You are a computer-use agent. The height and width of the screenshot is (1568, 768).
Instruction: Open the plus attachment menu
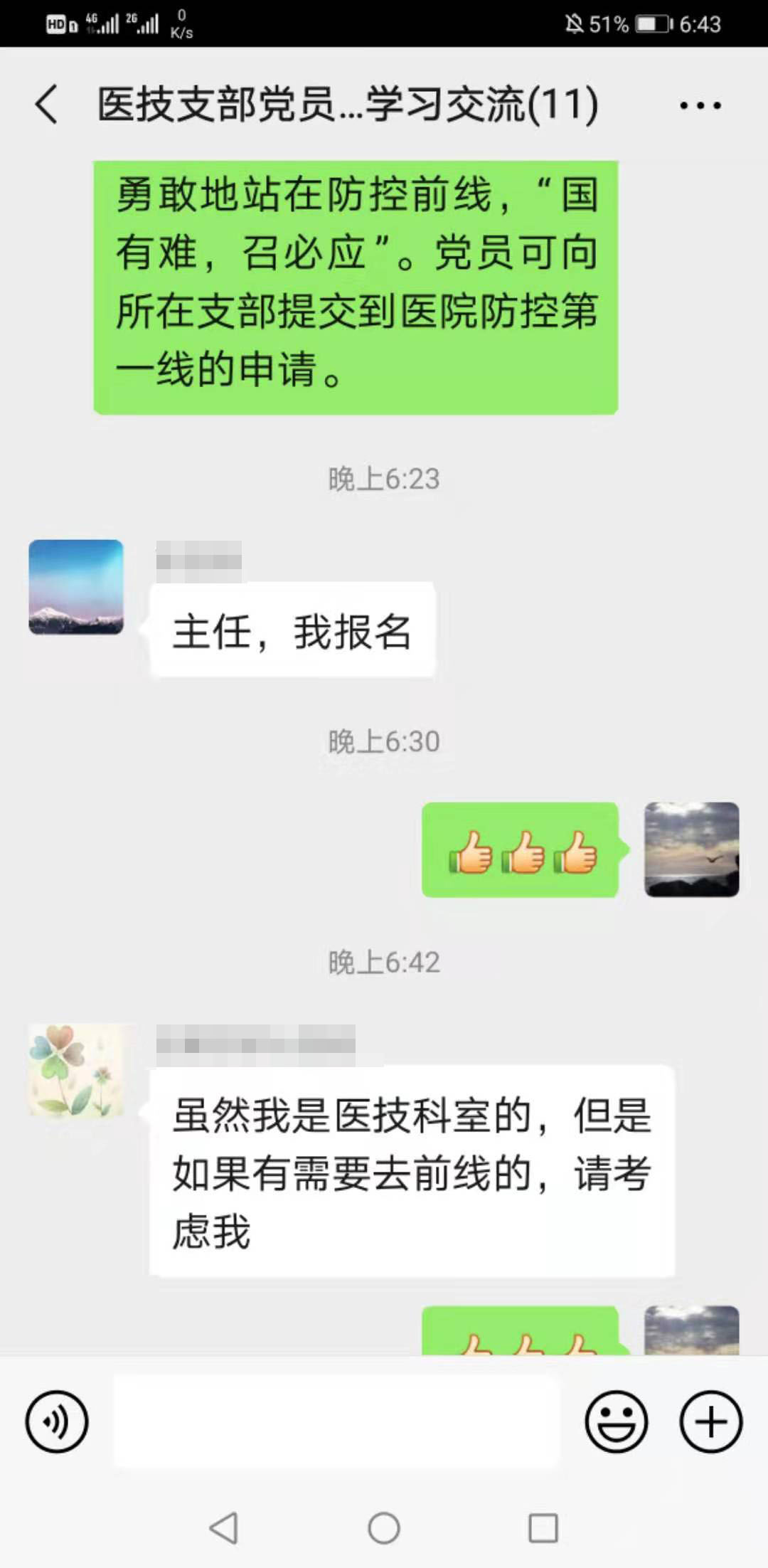710,1421
